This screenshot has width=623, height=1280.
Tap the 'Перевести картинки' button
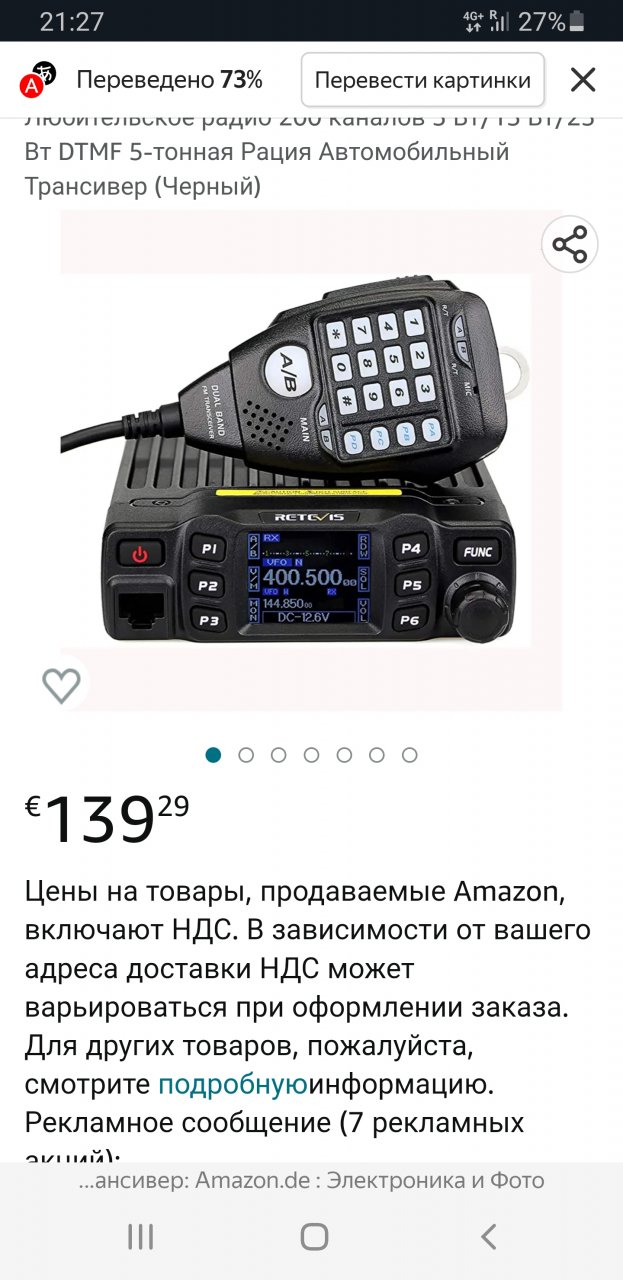[423, 80]
